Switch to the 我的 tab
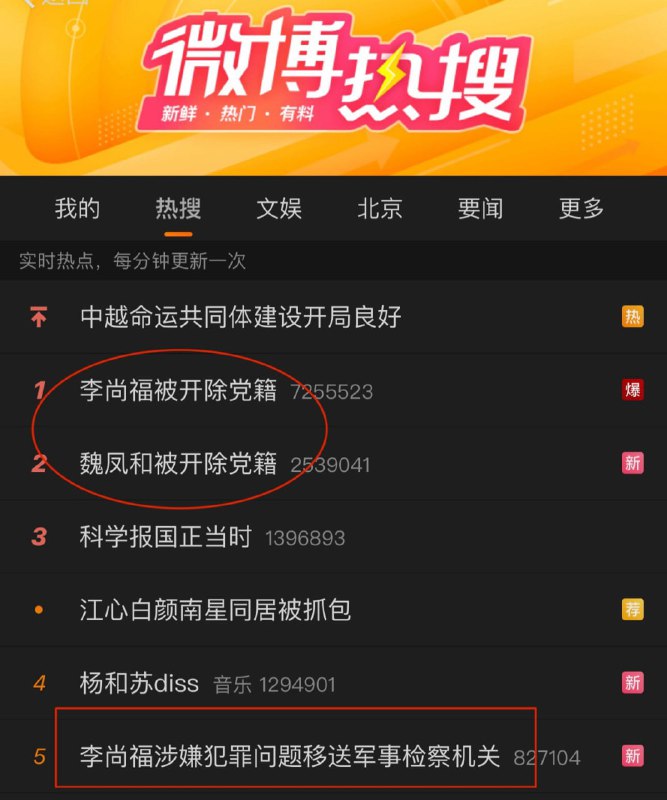 (77, 209)
